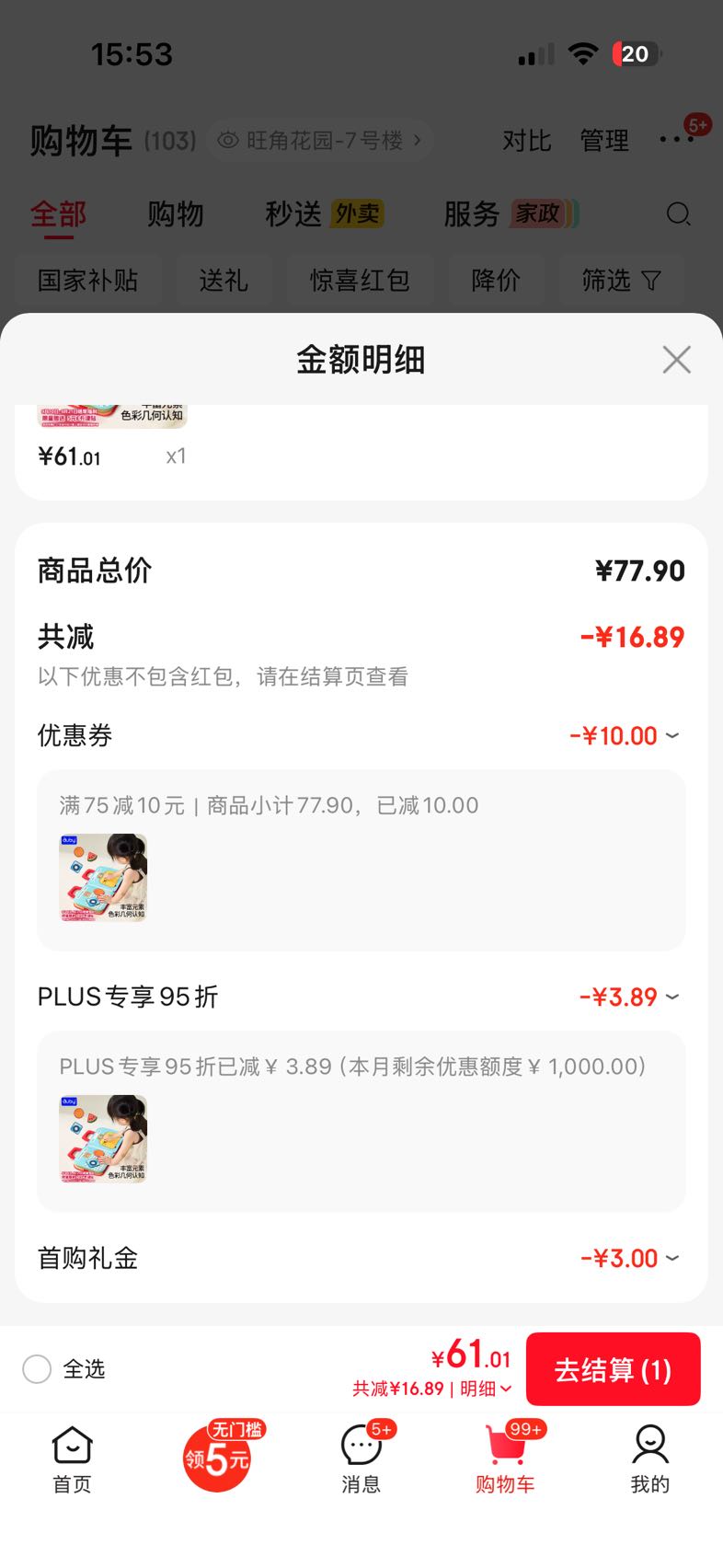Open the 我的 profile tab
The width and height of the screenshot is (723, 1568).
pos(649,1459)
